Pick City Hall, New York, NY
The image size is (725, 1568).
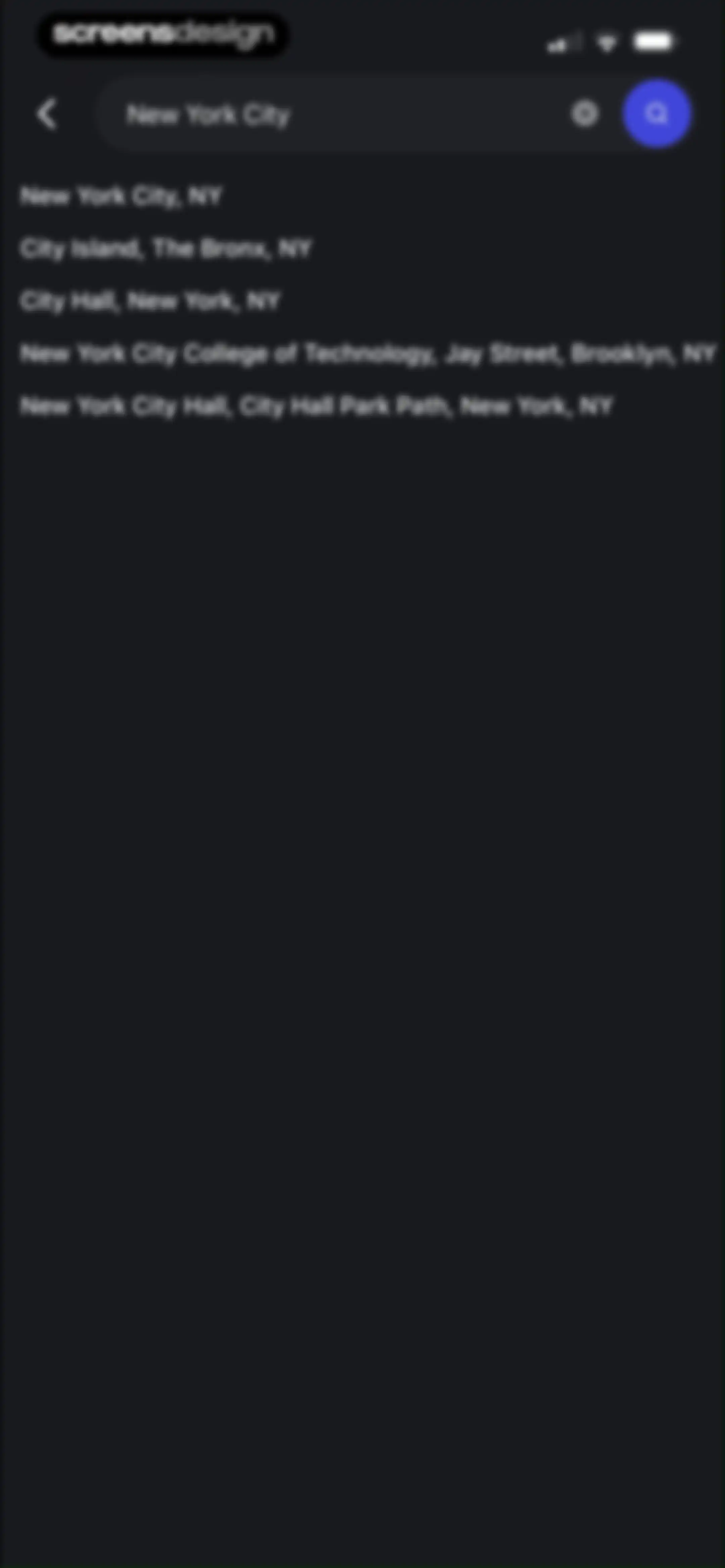point(150,301)
